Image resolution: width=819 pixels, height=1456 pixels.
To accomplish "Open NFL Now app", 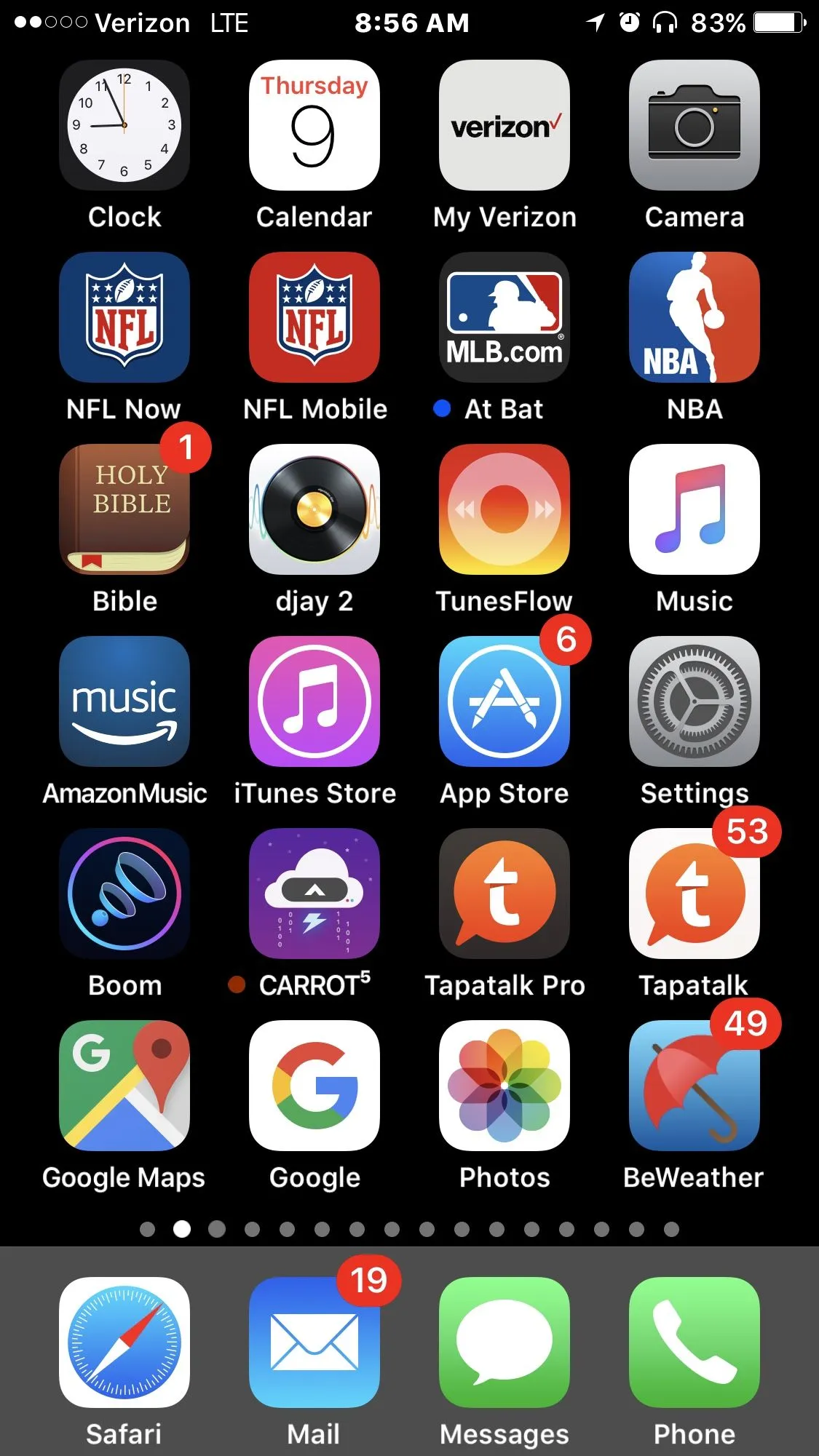I will coord(124,317).
